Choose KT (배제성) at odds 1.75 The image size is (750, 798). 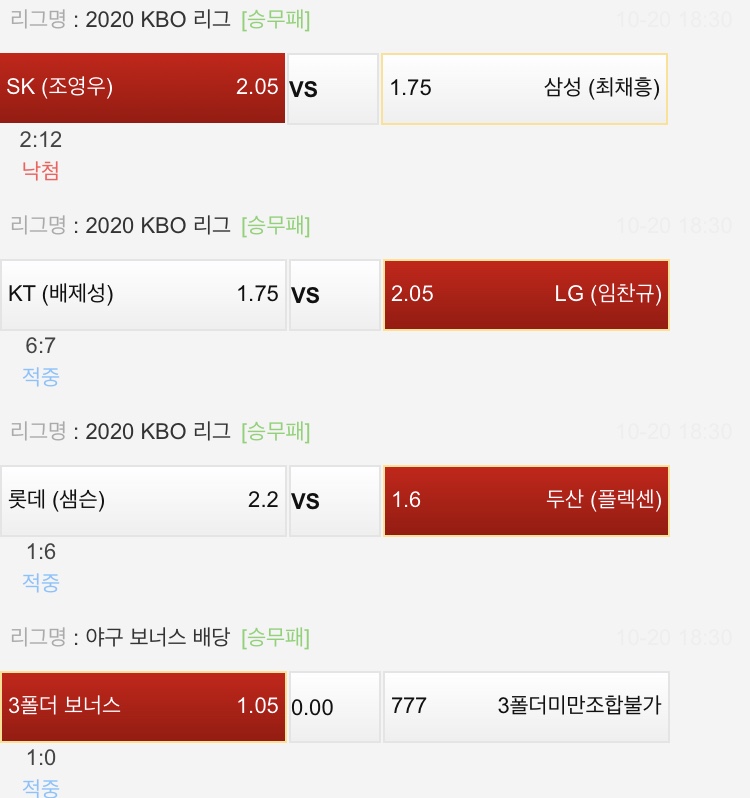143,295
